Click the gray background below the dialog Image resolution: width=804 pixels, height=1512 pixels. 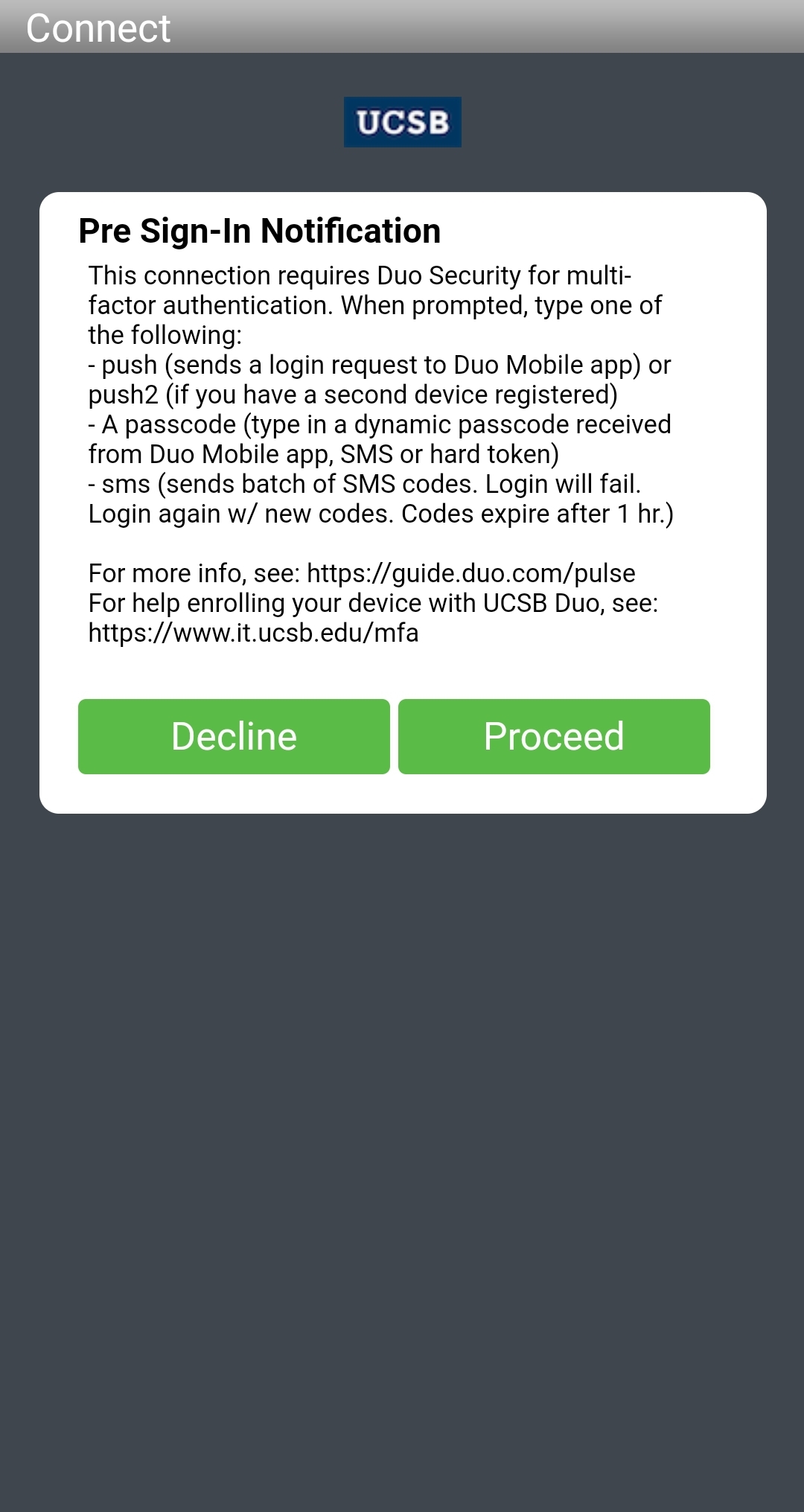tap(402, 1117)
